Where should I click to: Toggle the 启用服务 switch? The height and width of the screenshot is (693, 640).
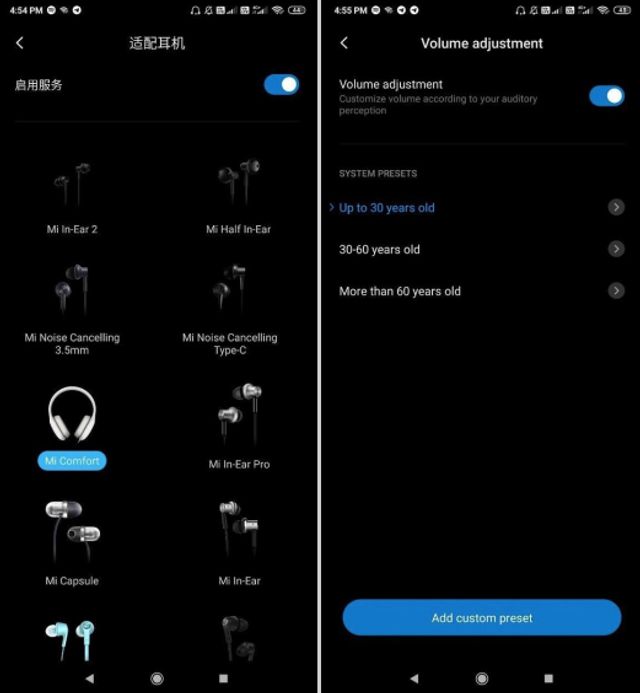281,84
